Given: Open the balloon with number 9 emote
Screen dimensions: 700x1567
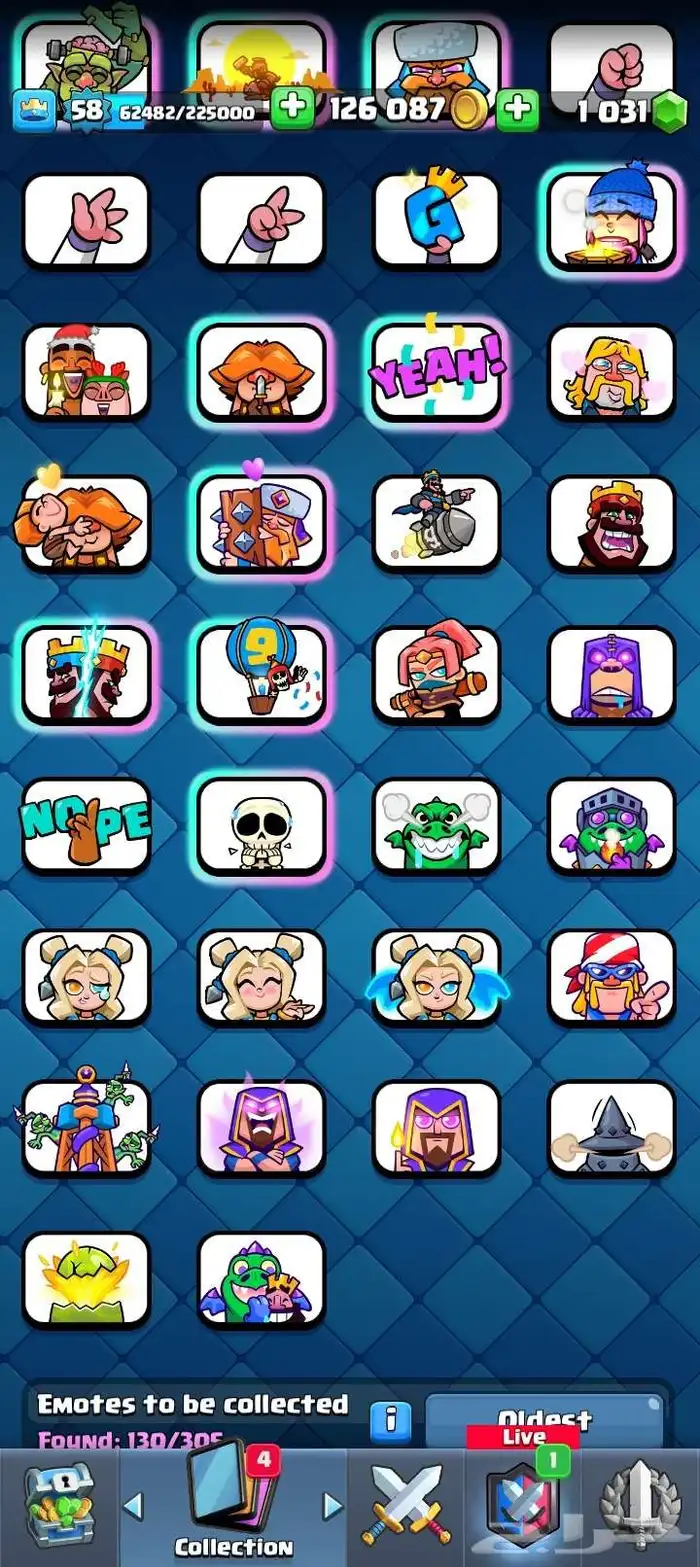Looking at the screenshot, I should tap(261, 674).
